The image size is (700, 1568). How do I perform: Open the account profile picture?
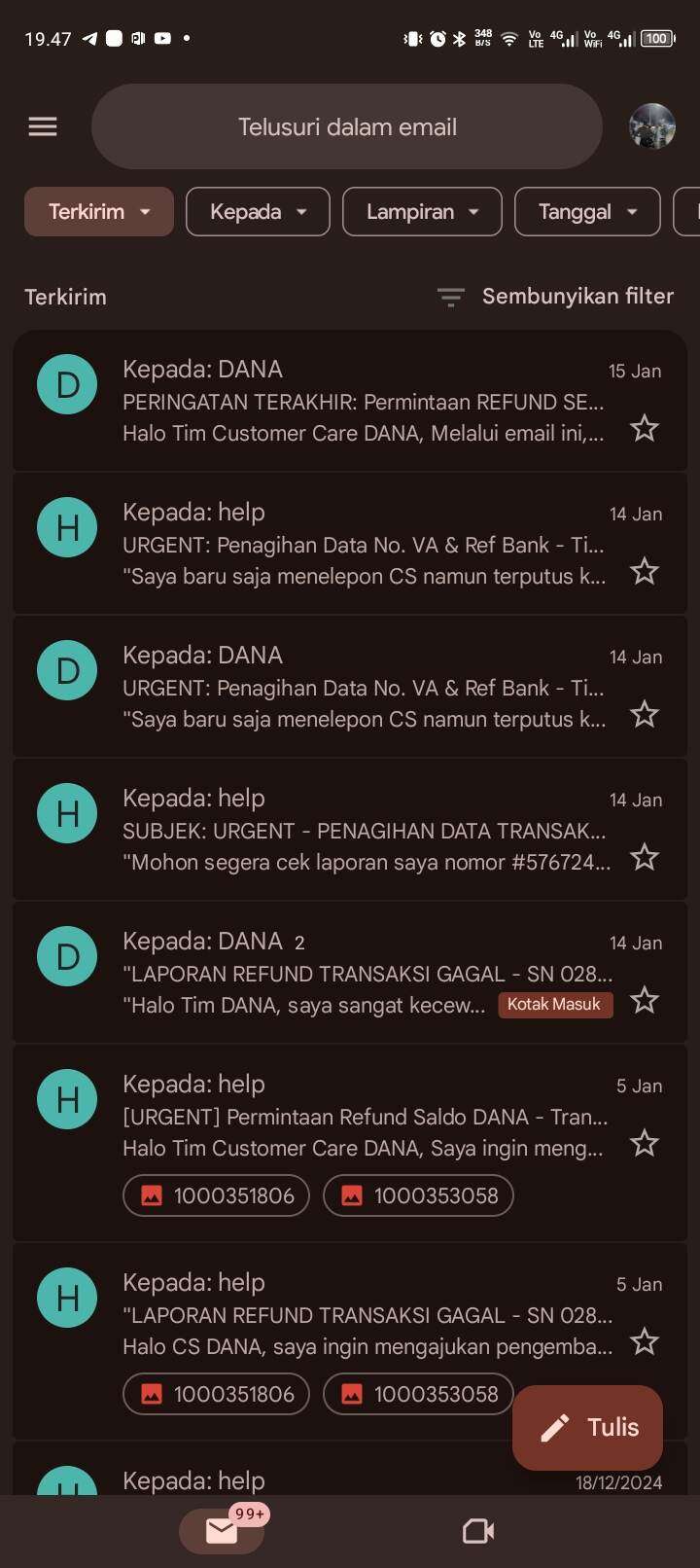(651, 126)
